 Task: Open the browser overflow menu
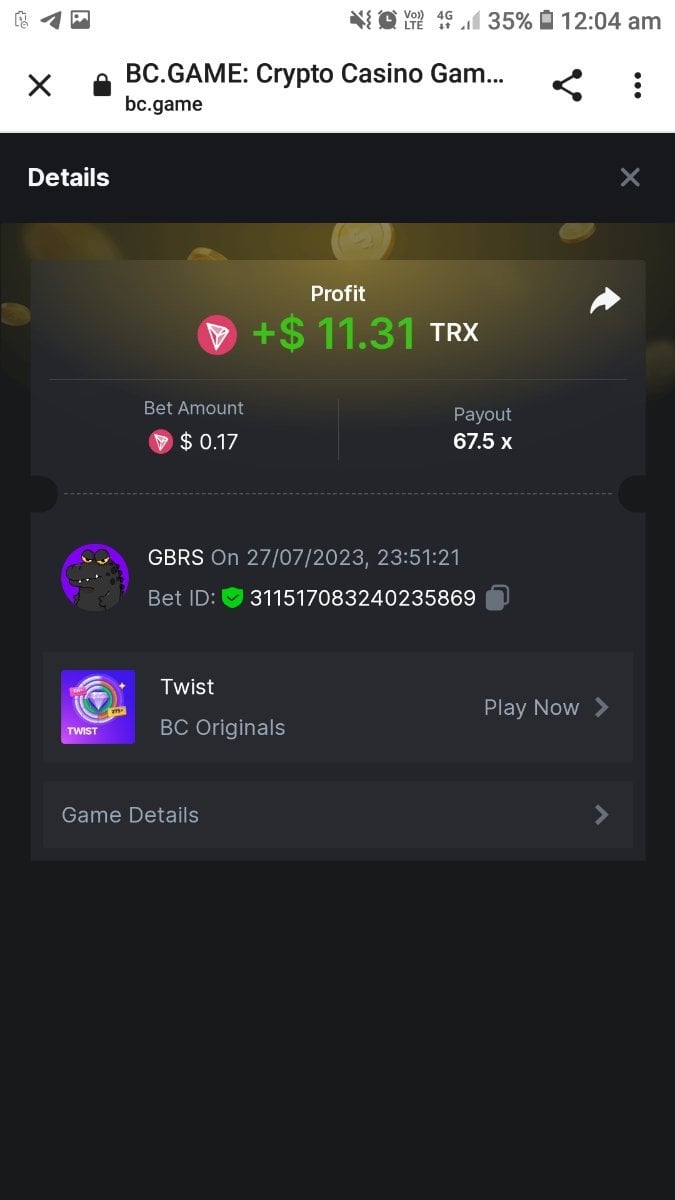pyautogui.click(x=637, y=86)
